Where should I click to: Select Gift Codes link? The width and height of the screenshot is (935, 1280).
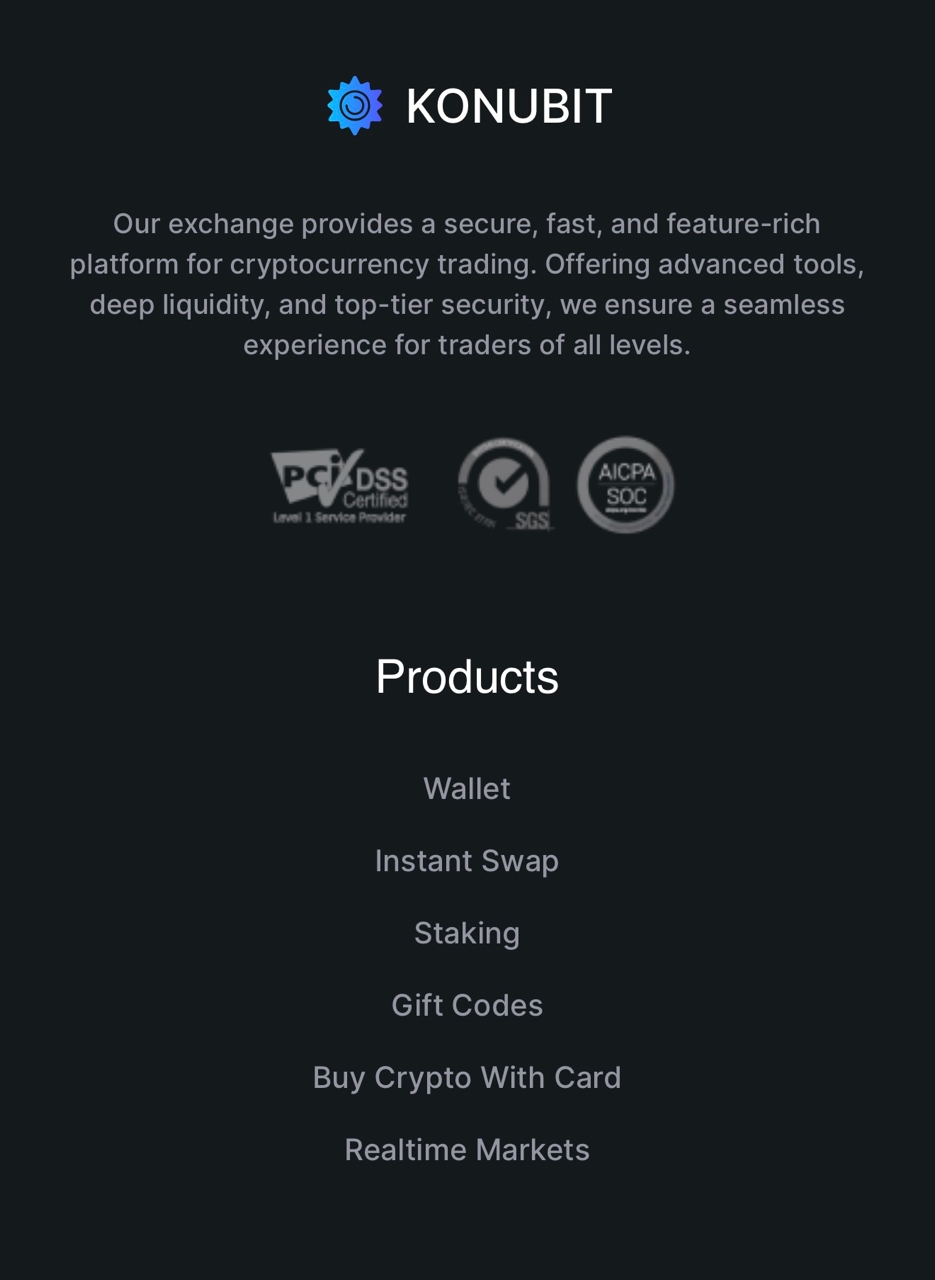pos(466,1004)
